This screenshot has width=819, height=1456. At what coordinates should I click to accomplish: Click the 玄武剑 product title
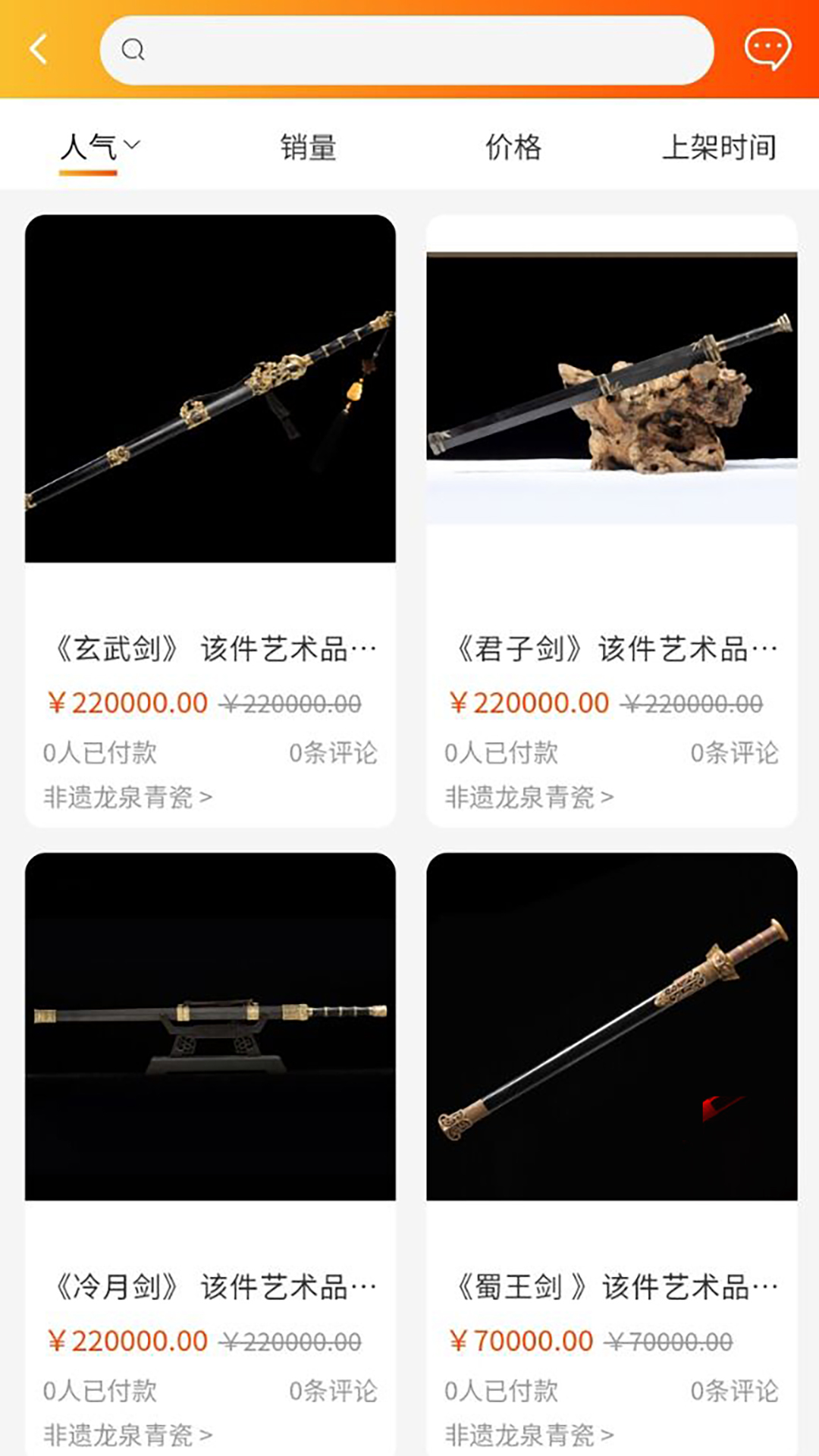213,647
